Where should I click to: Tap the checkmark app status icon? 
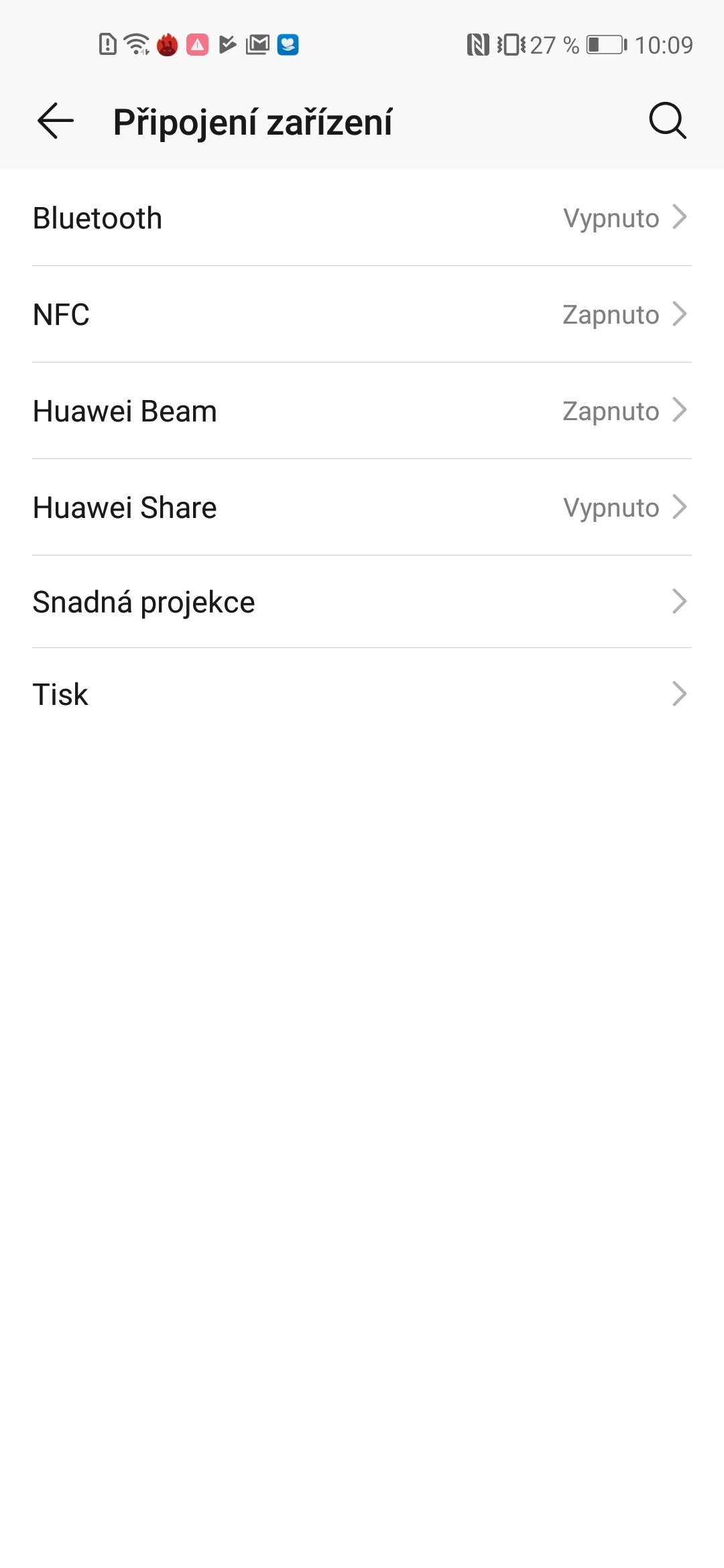[x=227, y=44]
